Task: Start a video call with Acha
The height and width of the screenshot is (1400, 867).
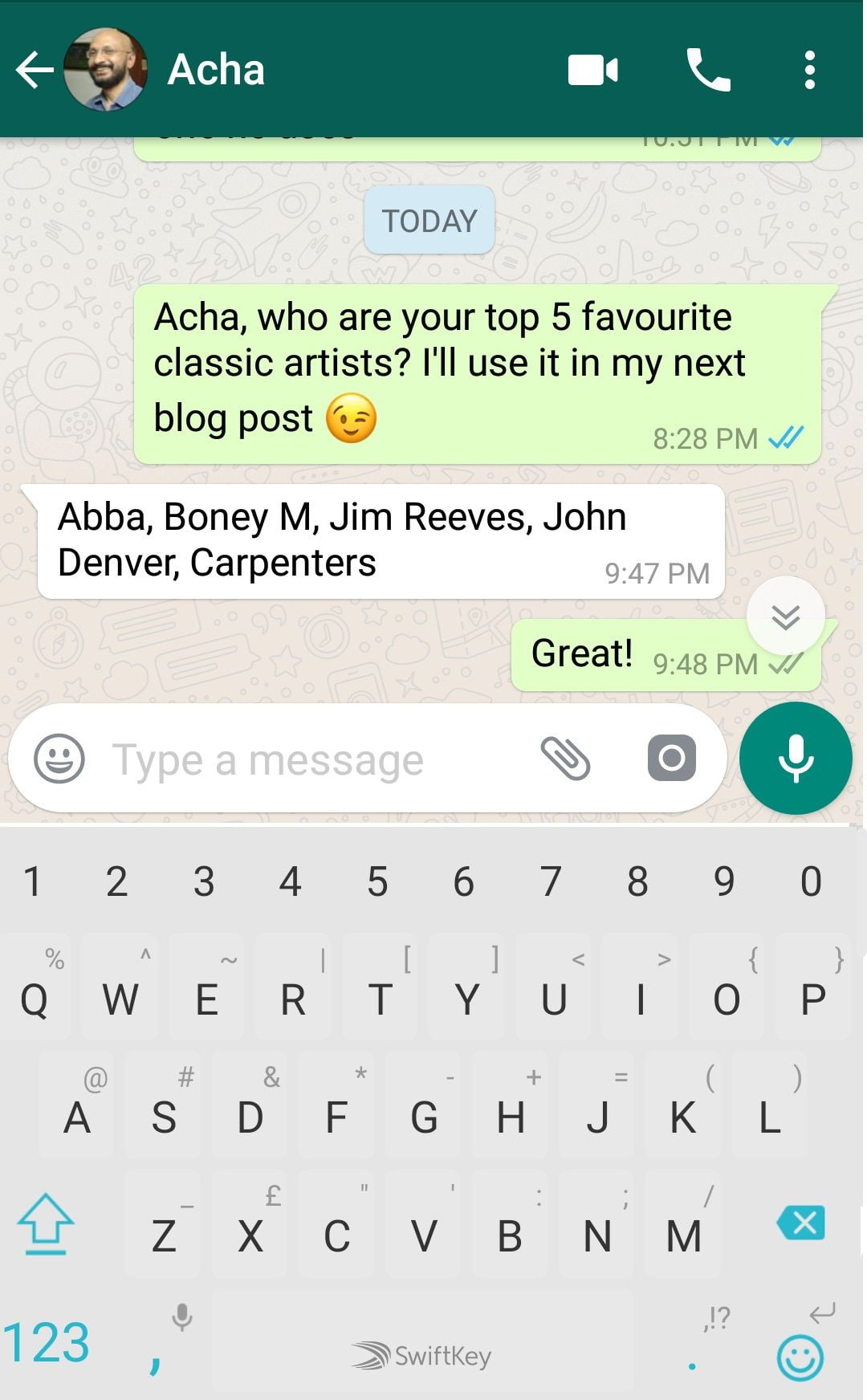Action: tap(592, 71)
